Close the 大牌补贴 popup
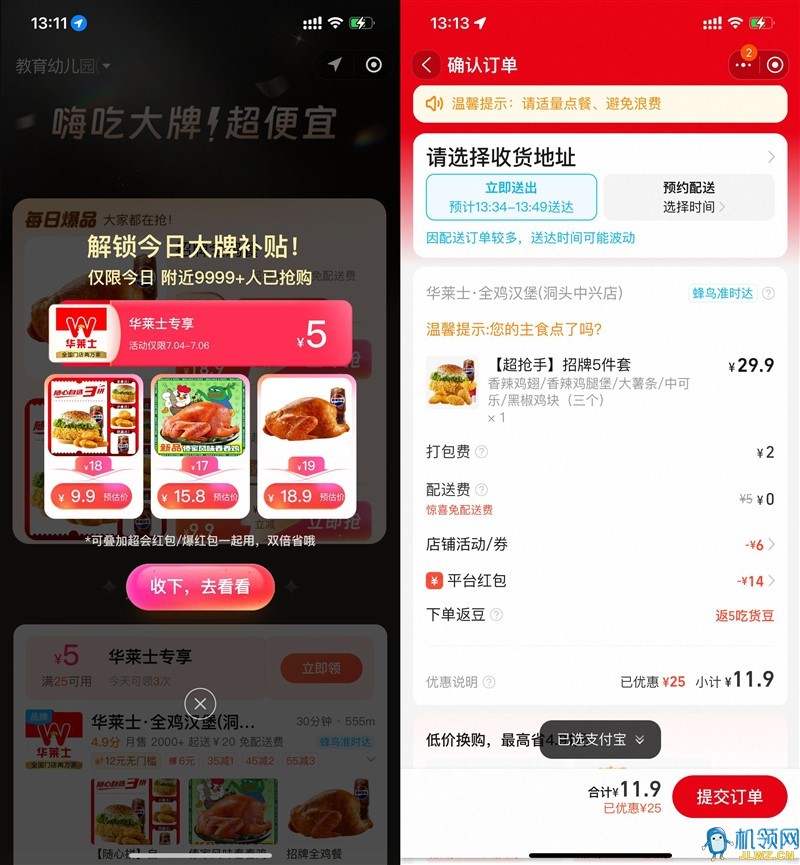 click(200, 703)
